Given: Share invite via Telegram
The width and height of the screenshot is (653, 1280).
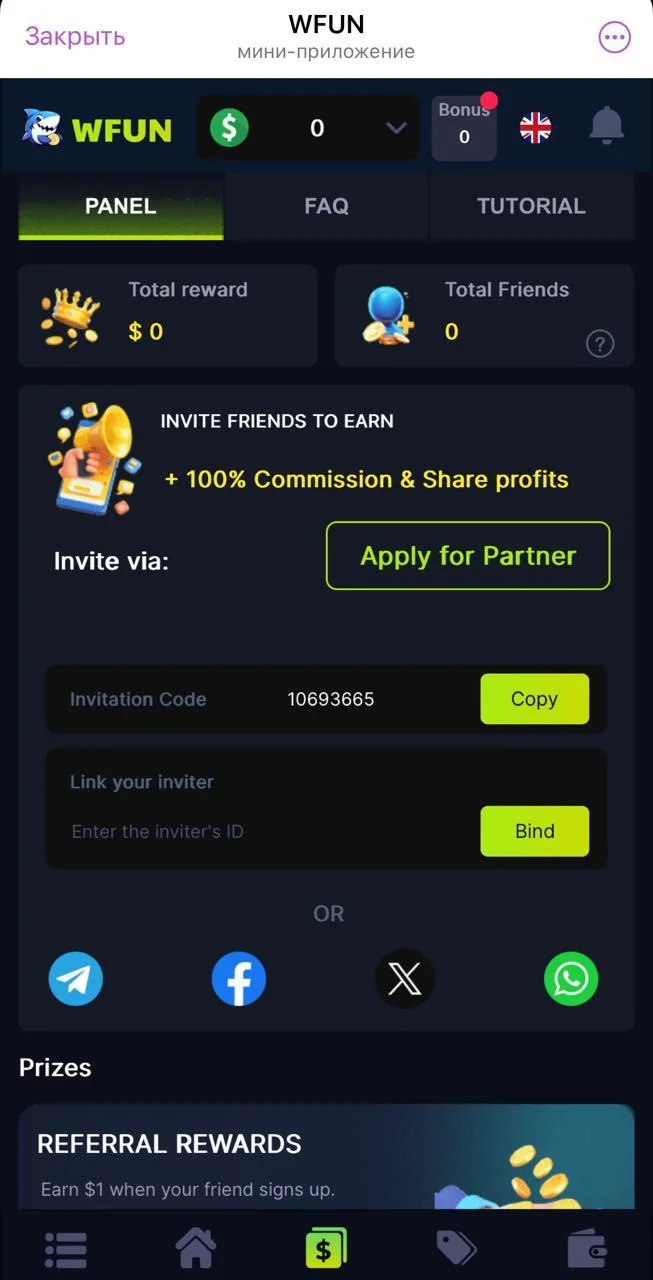Looking at the screenshot, I should click(76, 978).
